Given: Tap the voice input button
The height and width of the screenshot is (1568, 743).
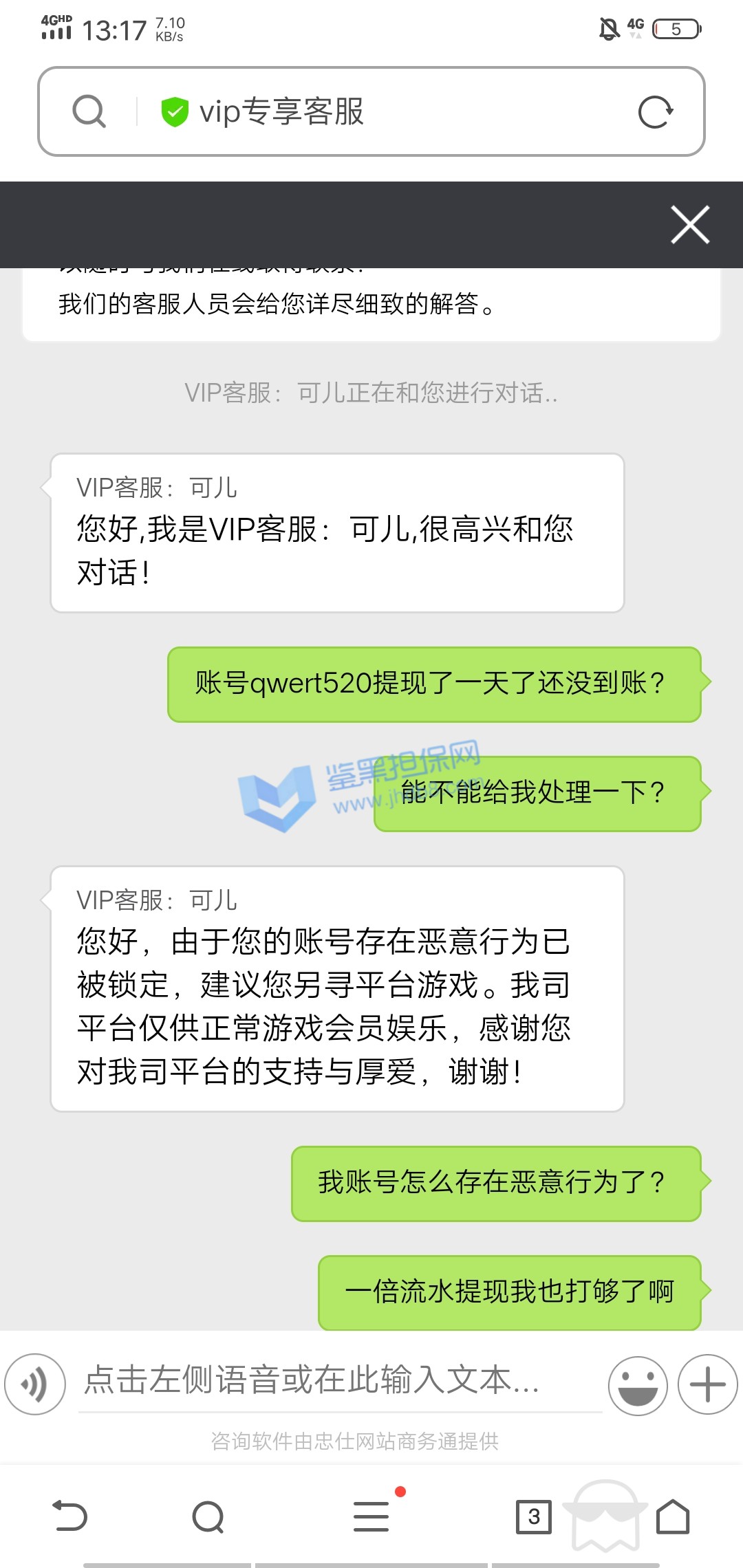Looking at the screenshot, I should (35, 1384).
